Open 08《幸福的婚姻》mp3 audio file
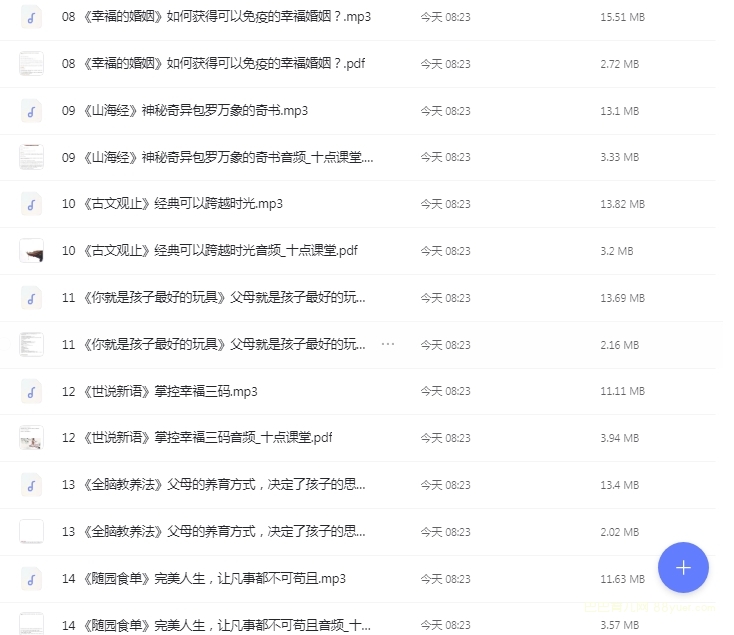The width and height of the screenshot is (734, 635). tap(216, 17)
